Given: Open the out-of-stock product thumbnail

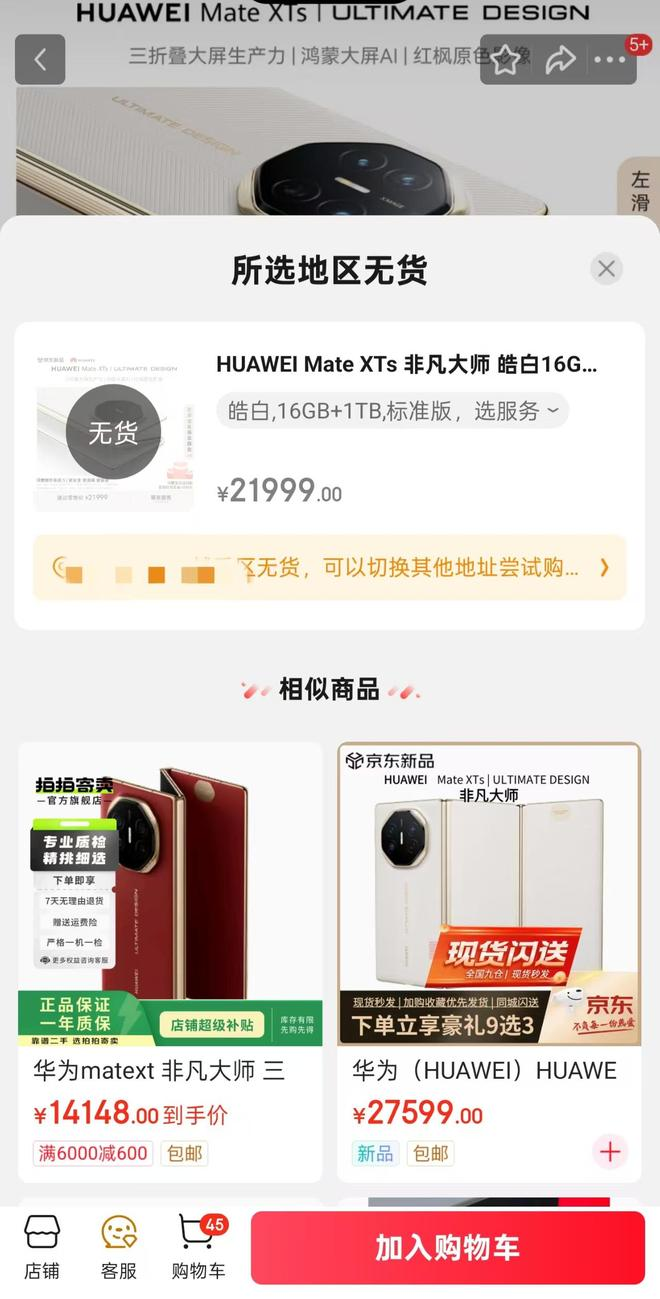Looking at the screenshot, I should pos(113,432).
